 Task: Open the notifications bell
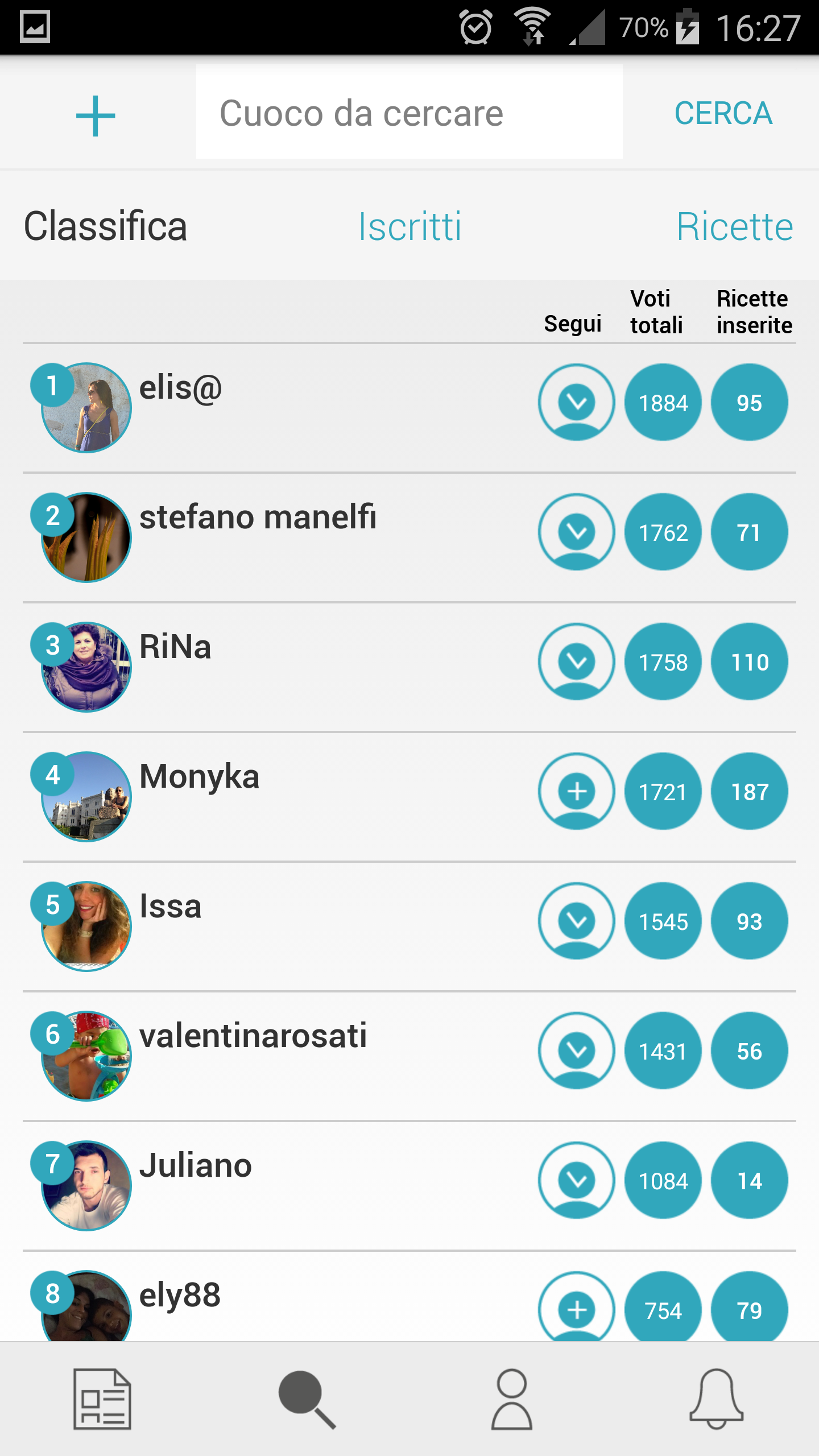pyautogui.click(x=717, y=1399)
